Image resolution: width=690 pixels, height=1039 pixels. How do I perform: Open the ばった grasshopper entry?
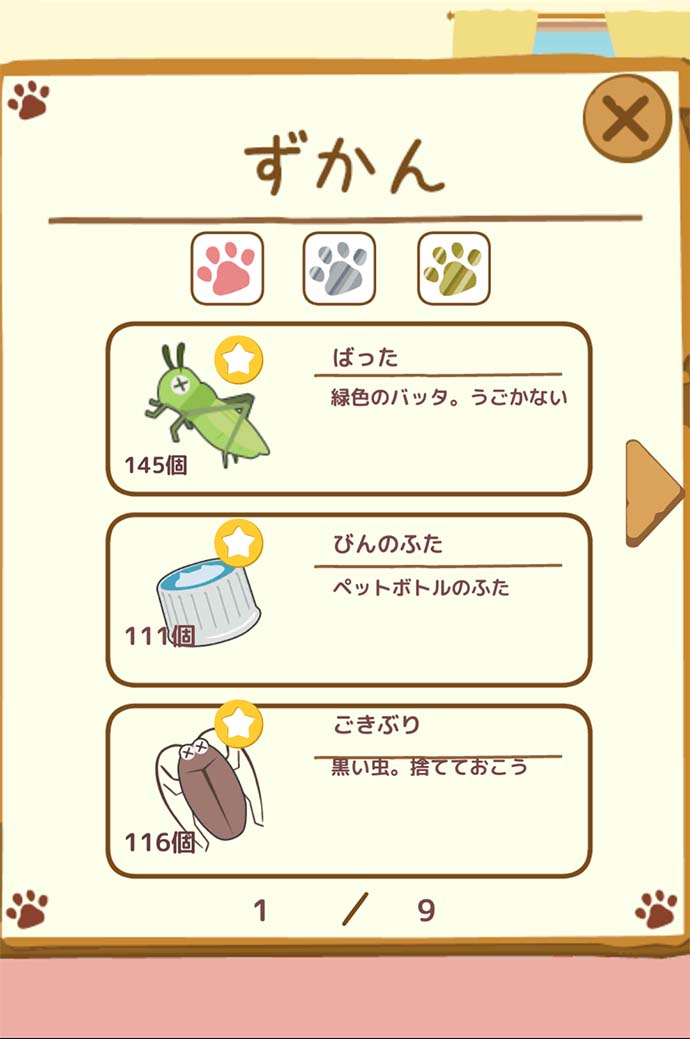(348, 408)
